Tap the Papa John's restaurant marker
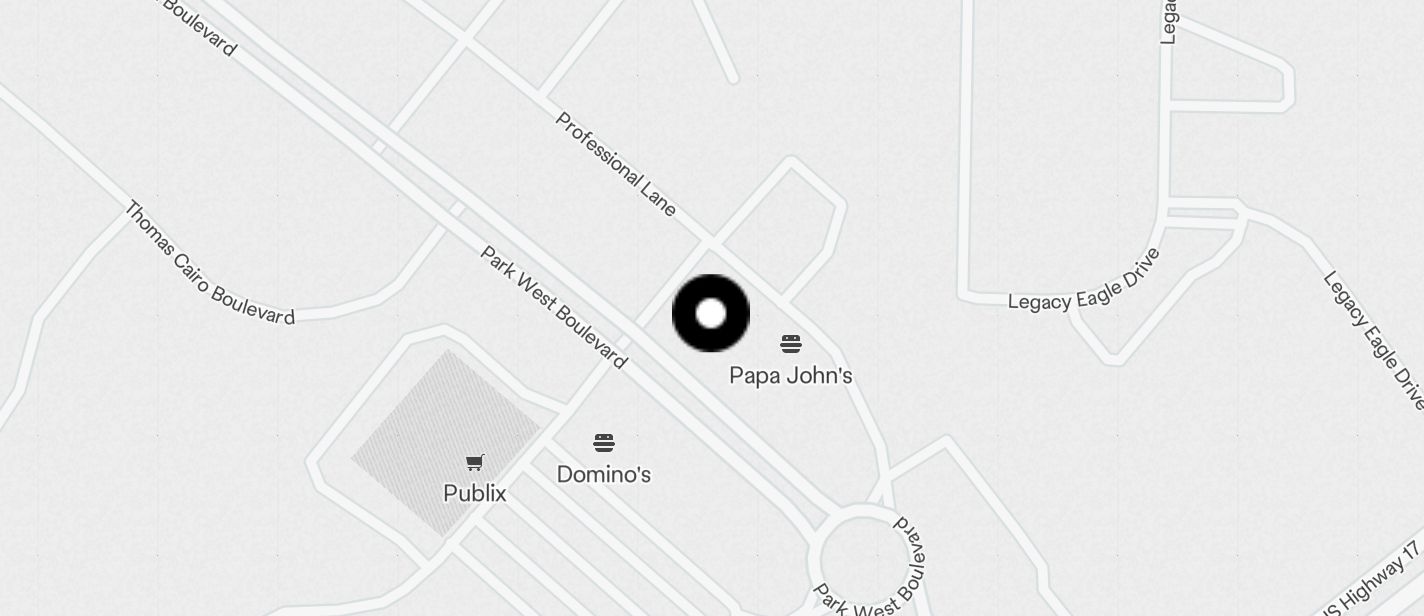1424x616 pixels. coord(791,345)
